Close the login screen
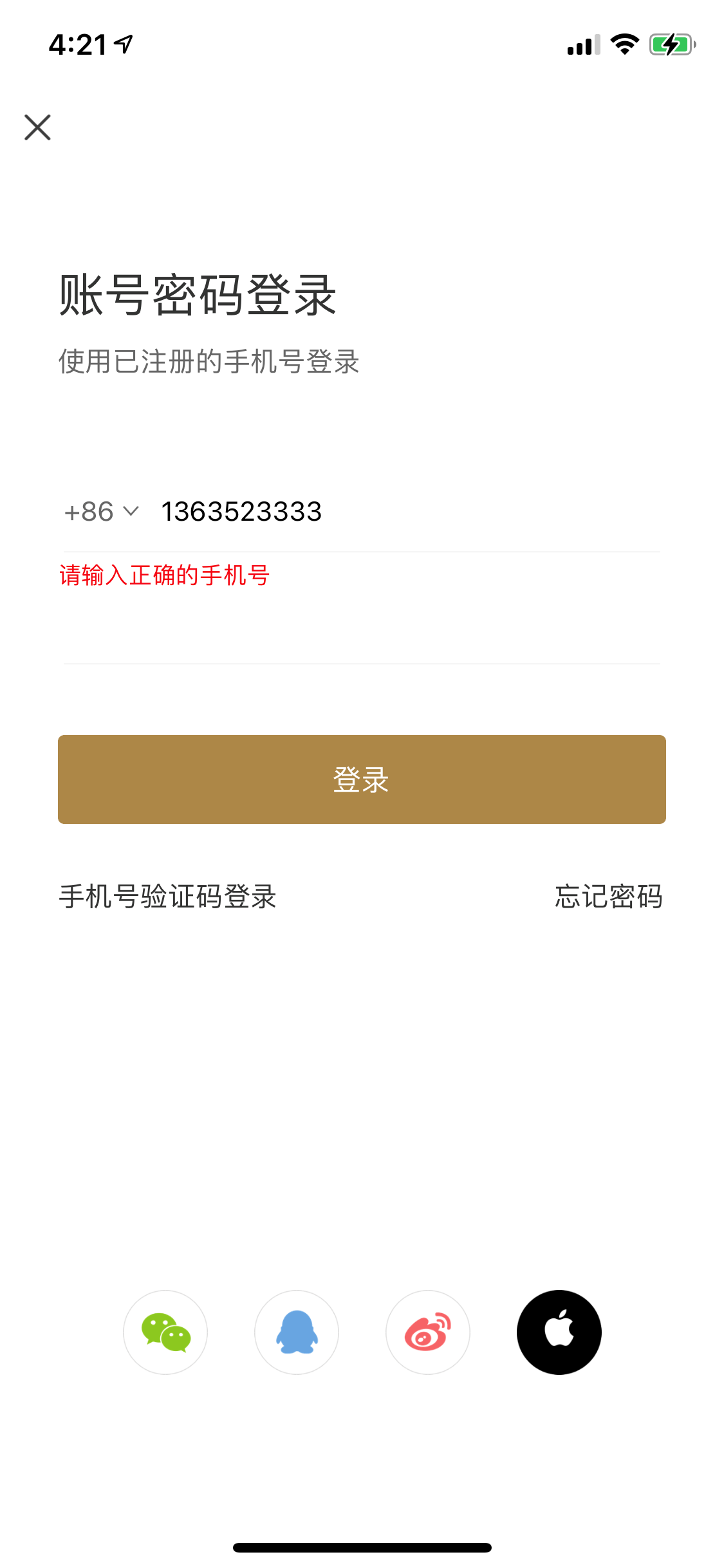The image size is (724, 1568). click(x=37, y=127)
